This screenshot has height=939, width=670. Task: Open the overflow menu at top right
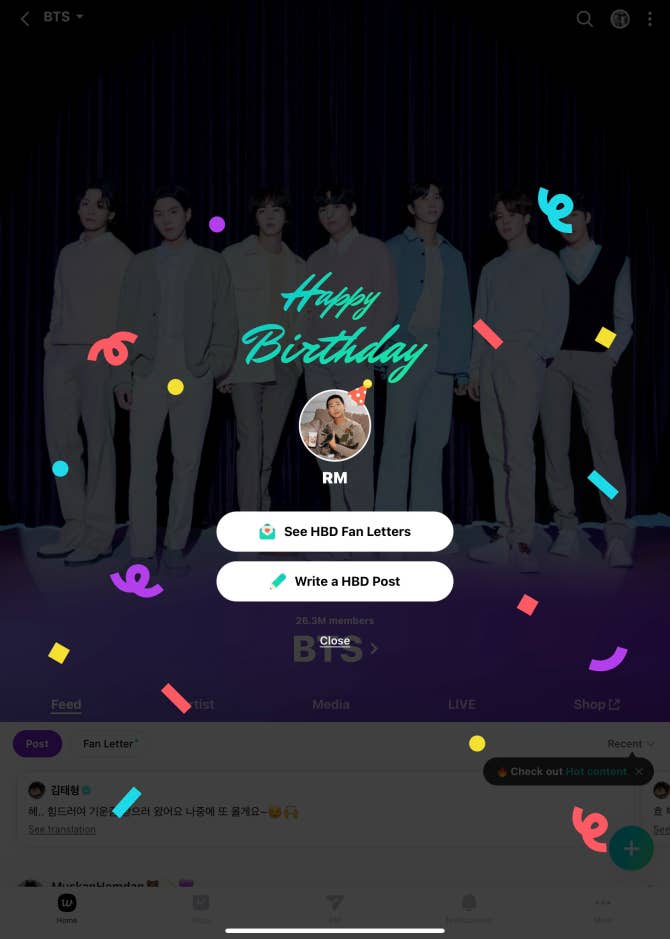click(651, 19)
